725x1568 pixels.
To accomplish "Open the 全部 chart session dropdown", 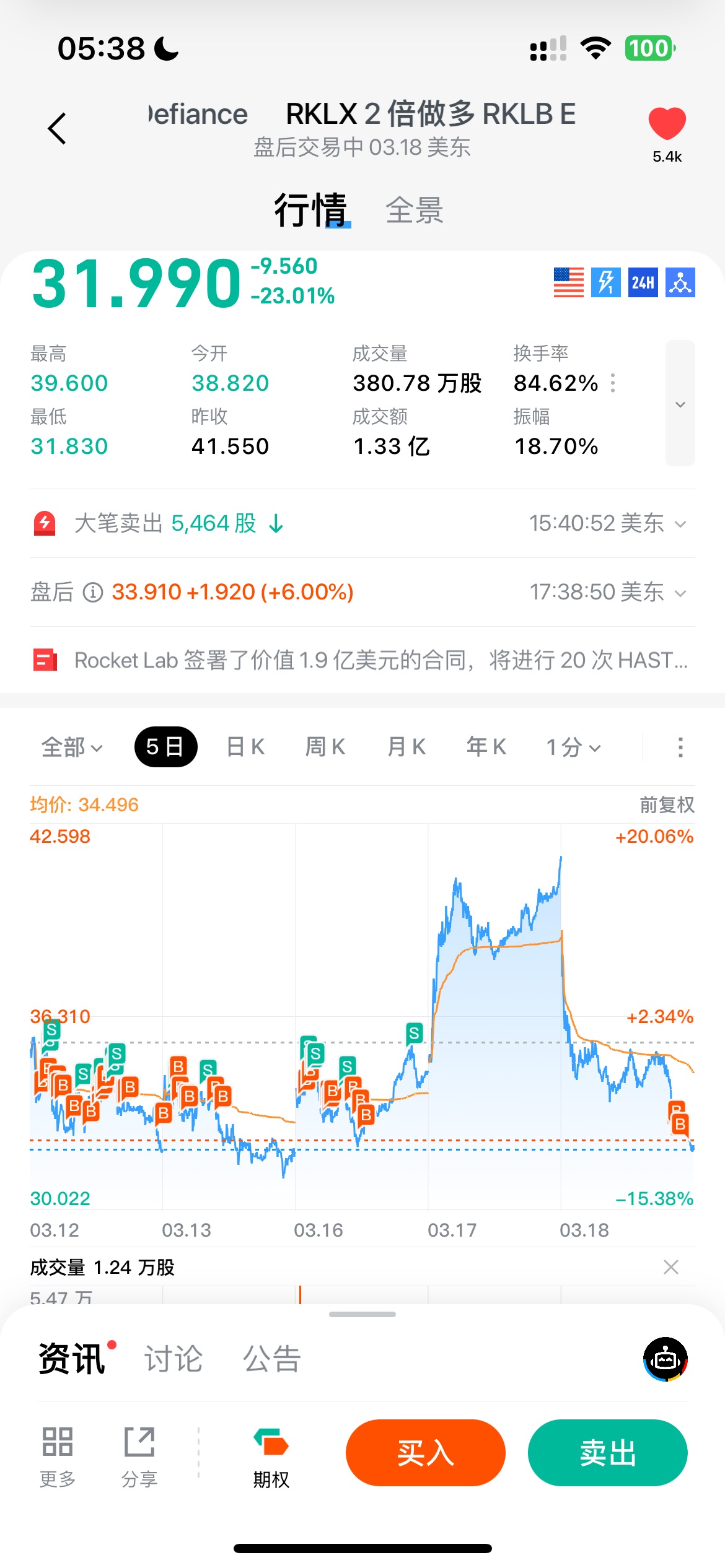I will click(71, 747).
